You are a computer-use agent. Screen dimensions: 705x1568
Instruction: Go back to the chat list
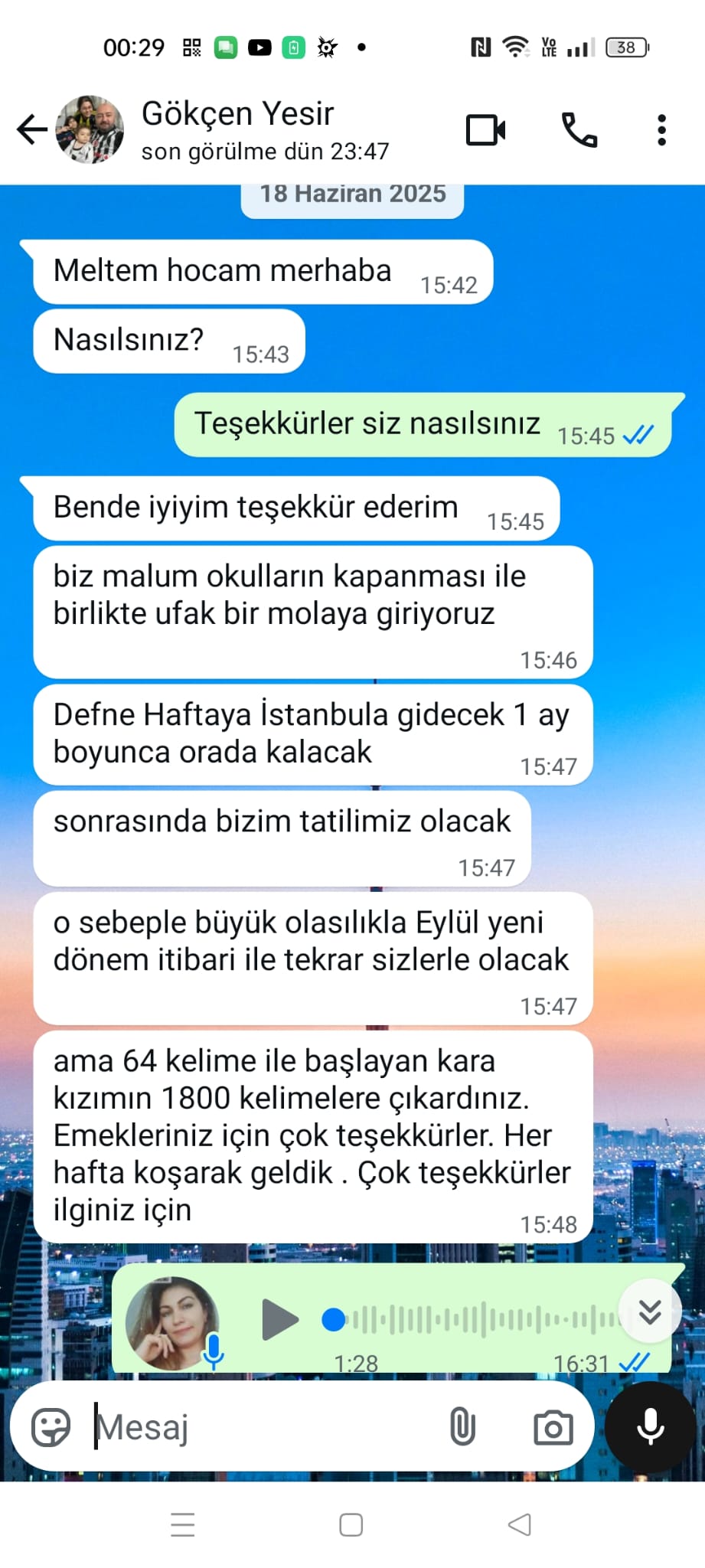coord(32,129)
